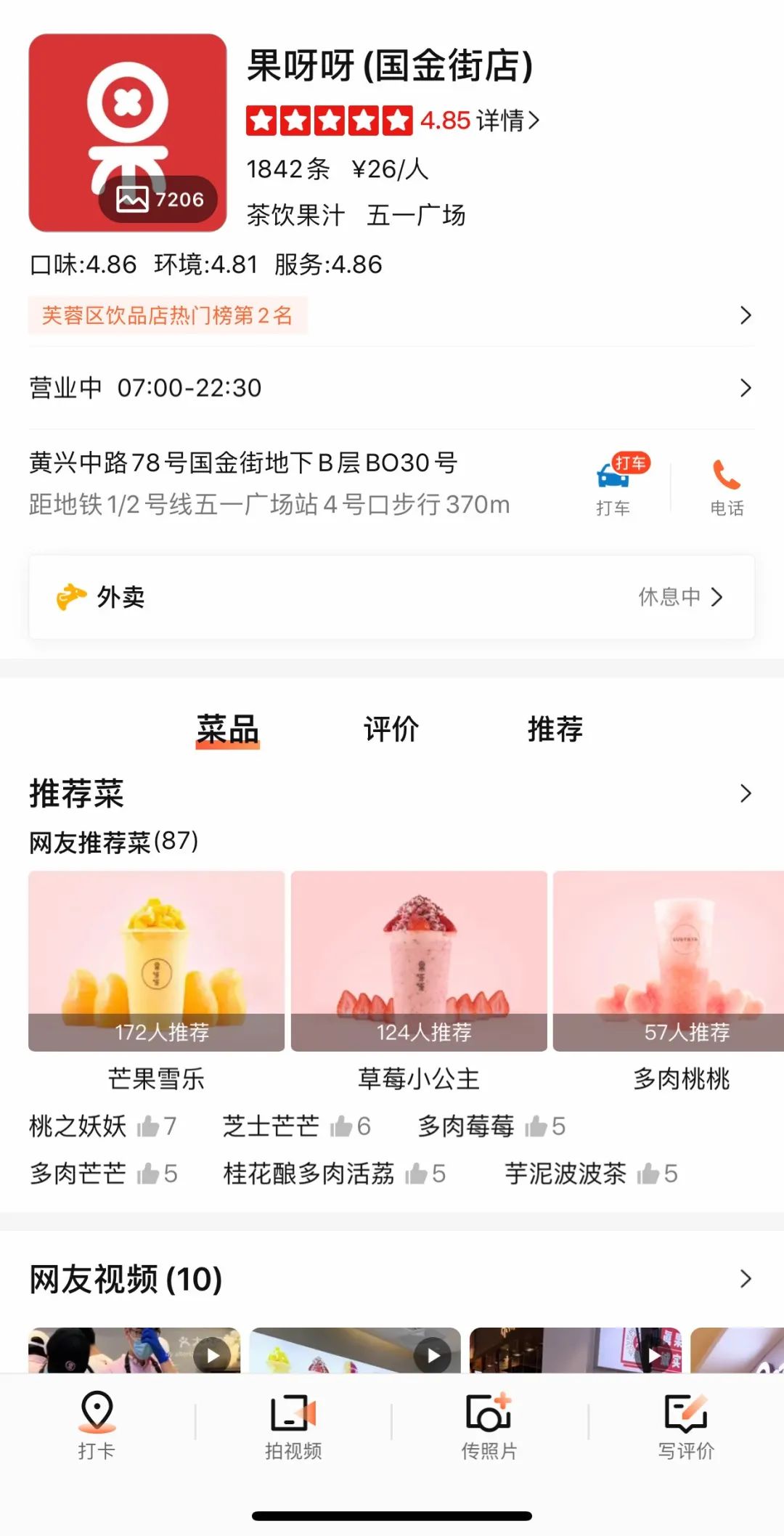Tap the 外卖 delivery icon
This screenshot has width=784, height=1536.
pyautogui.click(x=72, y=597)
